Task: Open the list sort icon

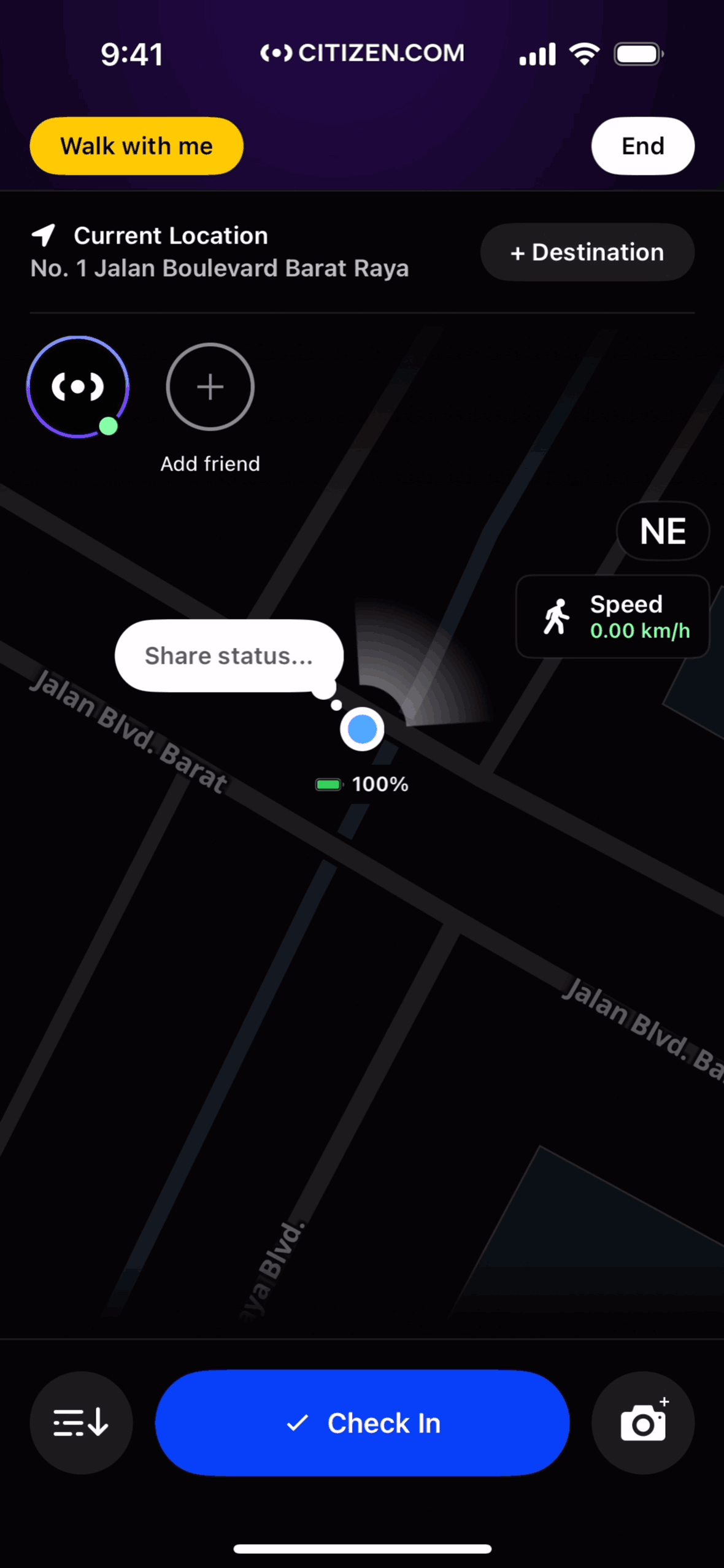Action: click(x=81, y=1423)
